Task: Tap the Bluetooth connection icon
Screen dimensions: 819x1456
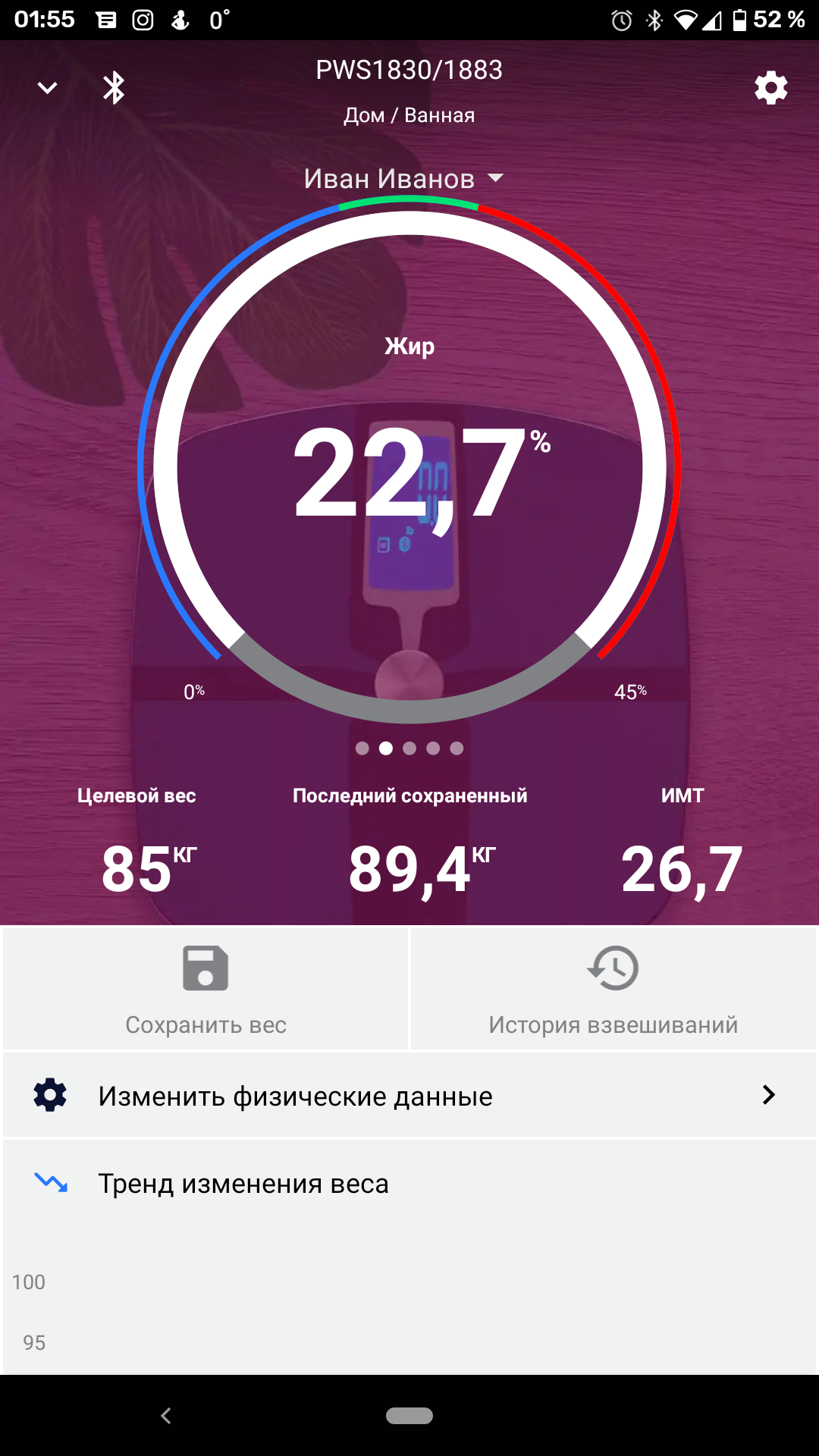Action: (x=114, y=88)
